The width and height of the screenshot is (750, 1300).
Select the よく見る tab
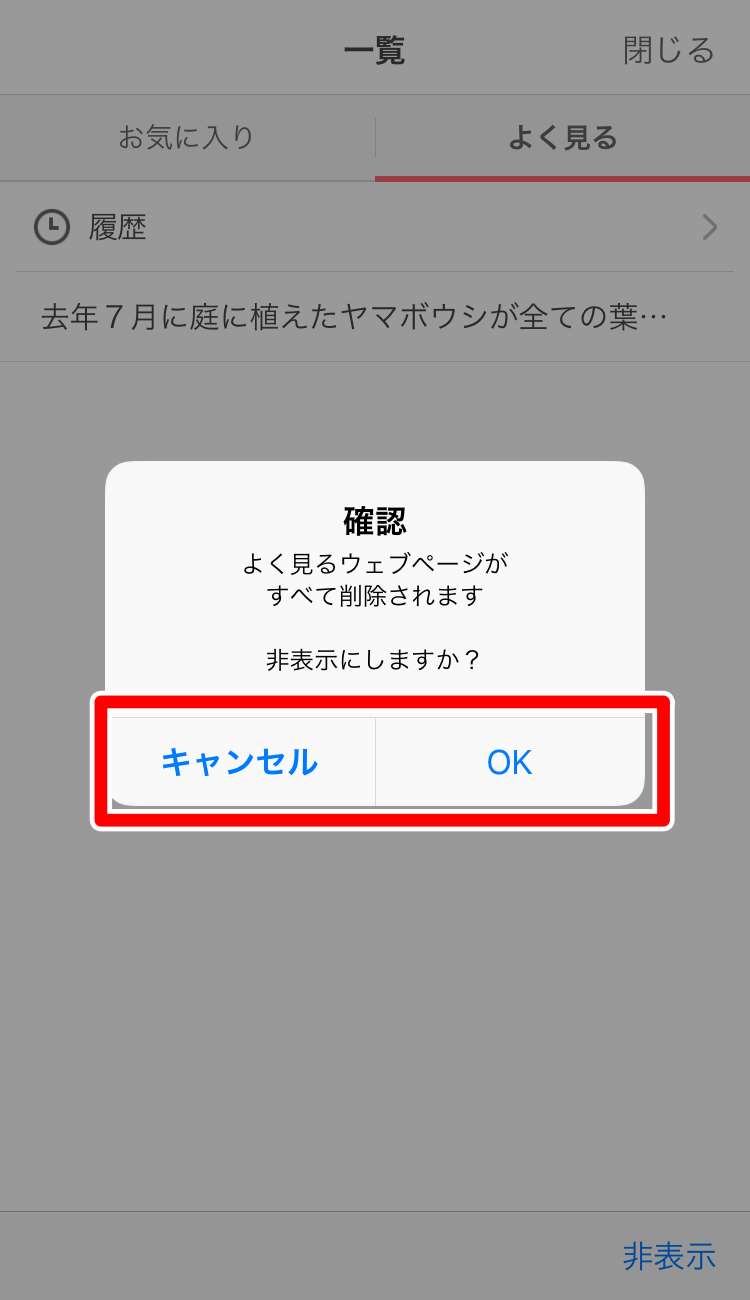(x=562, y=138)
